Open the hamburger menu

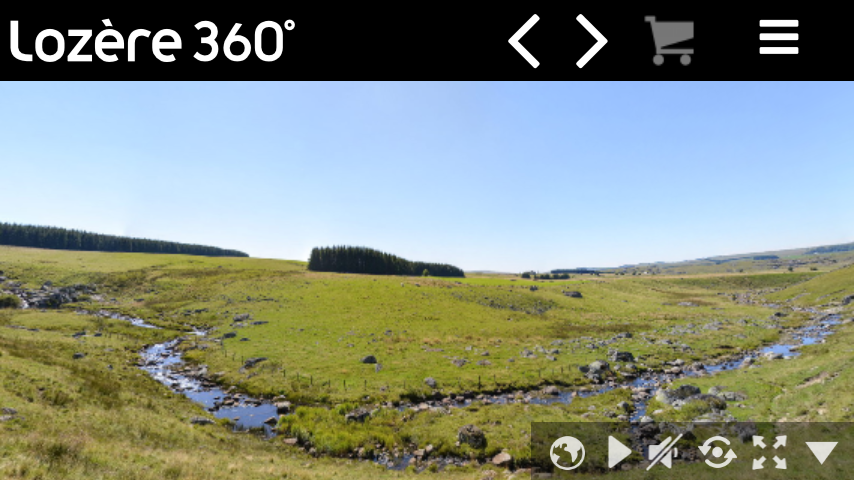(778, 38)
